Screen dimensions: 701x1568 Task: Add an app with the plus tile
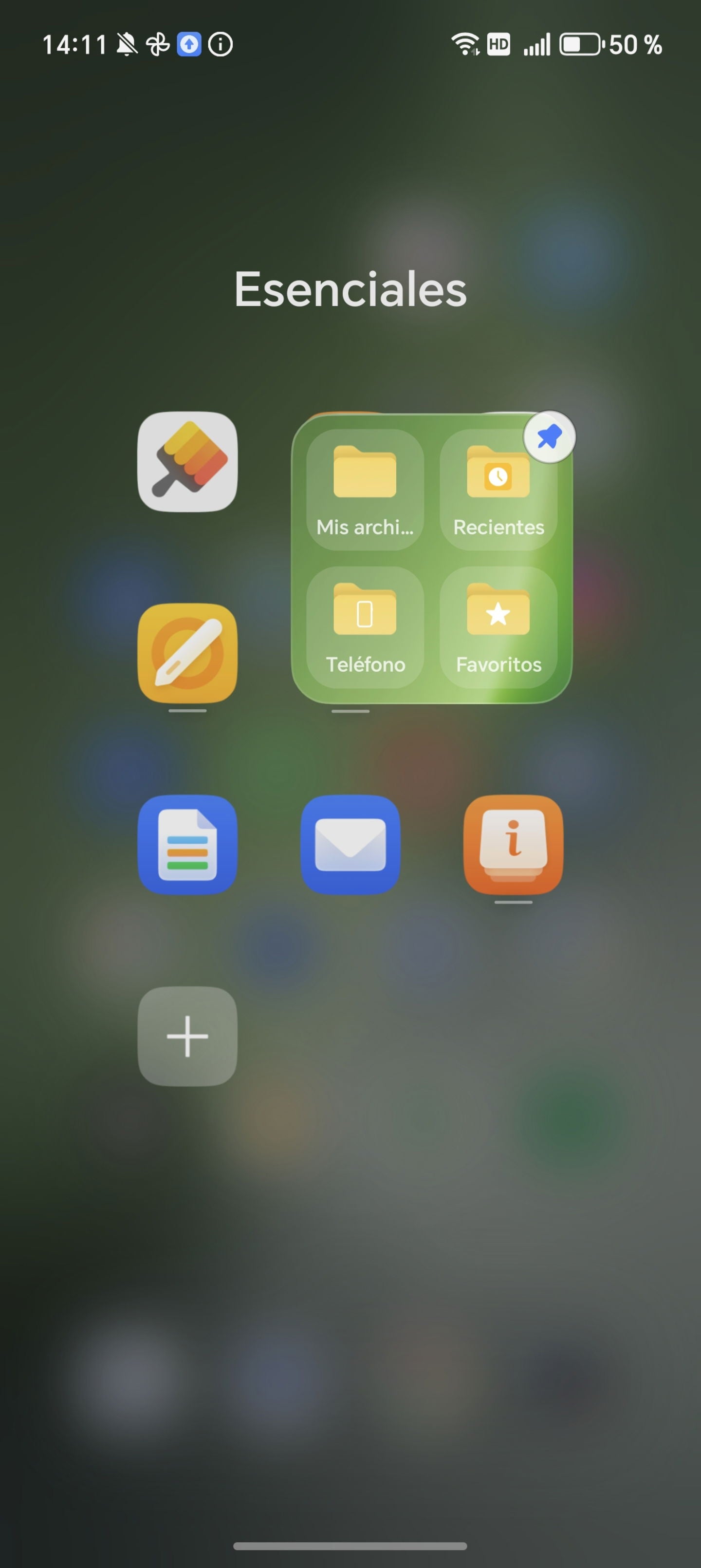tap(187, 1036)
